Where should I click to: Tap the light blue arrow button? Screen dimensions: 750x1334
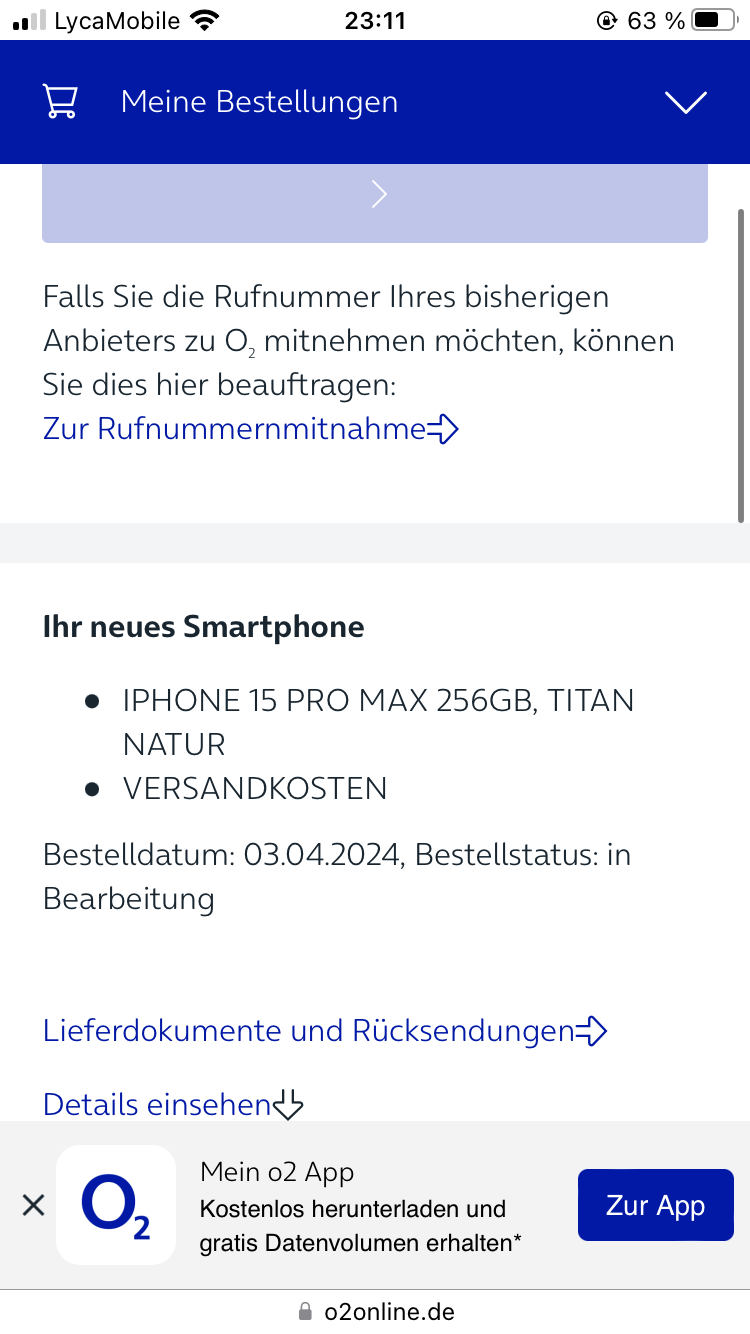(375, 203)
